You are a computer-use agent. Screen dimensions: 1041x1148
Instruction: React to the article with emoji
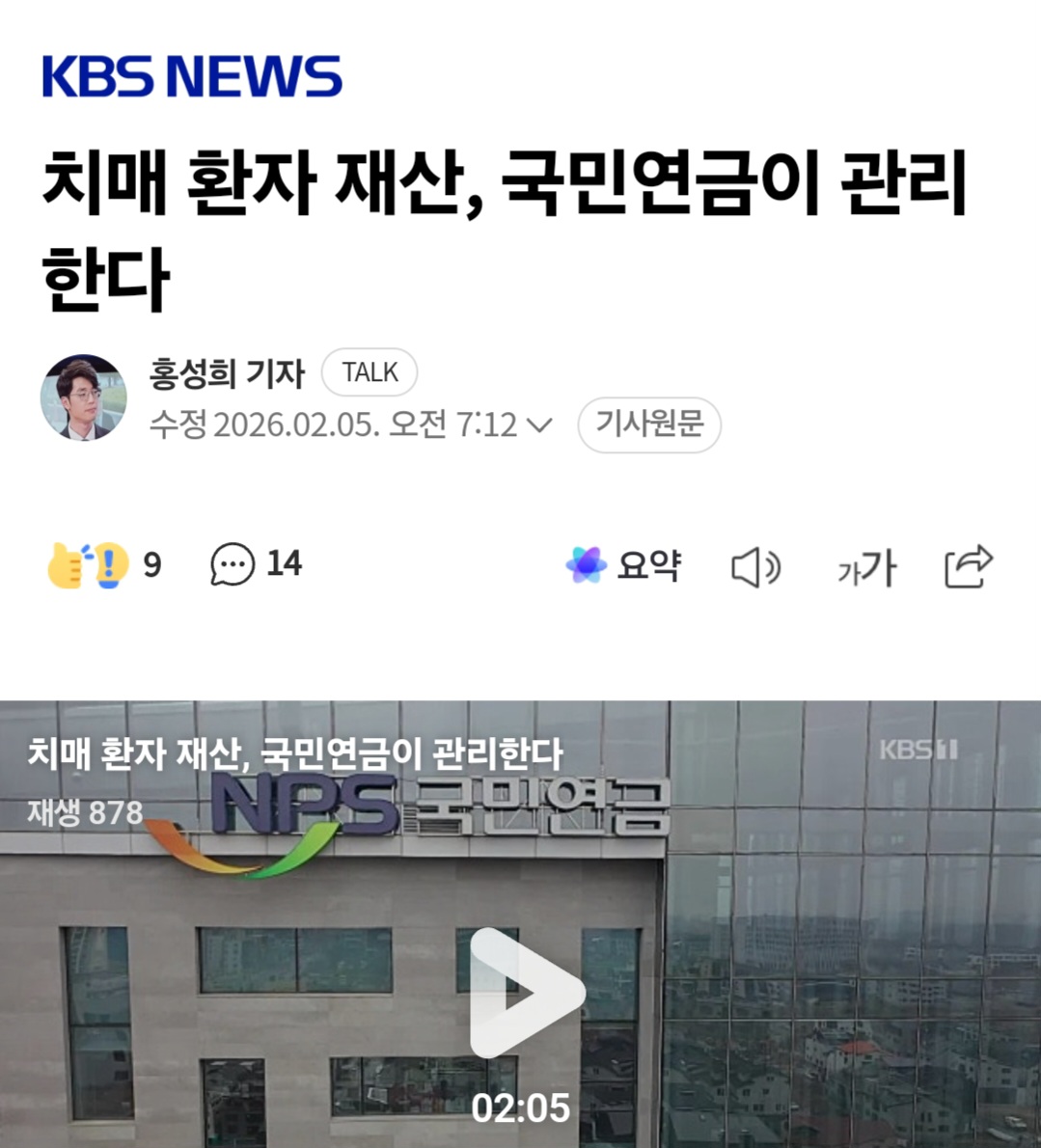88,564
